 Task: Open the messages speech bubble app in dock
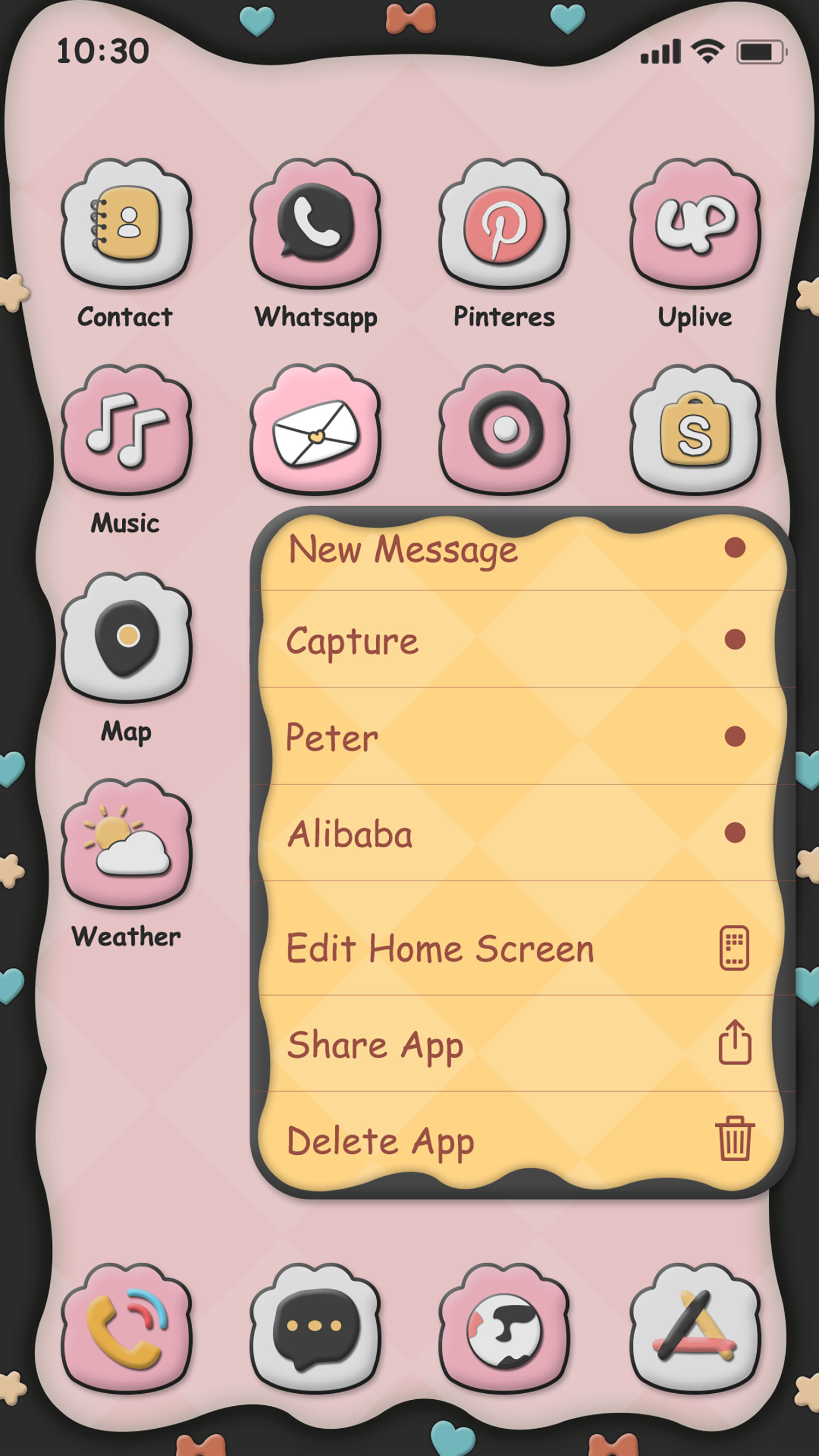pos(316,1327)
